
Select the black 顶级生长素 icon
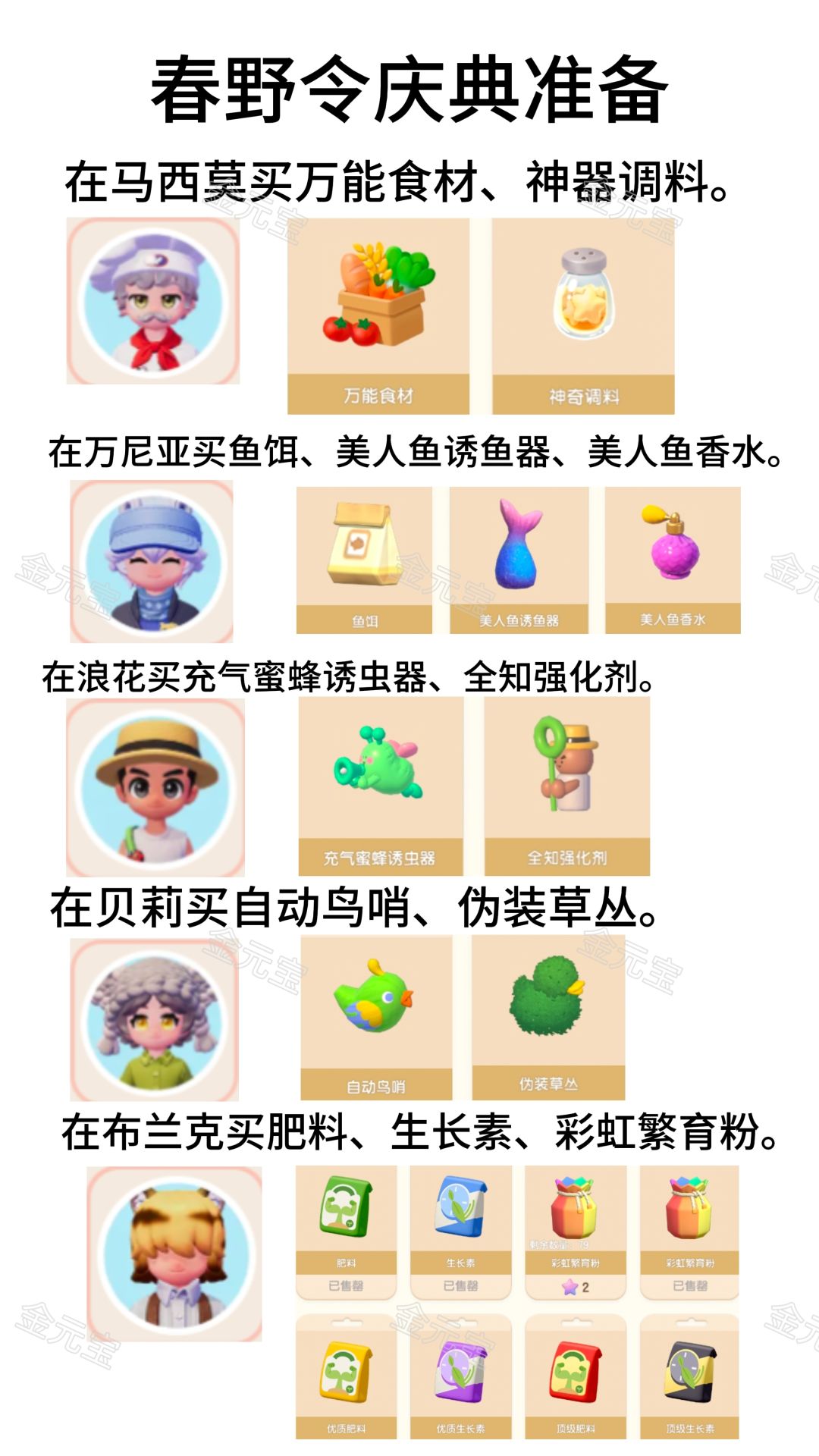(686, 1373)
